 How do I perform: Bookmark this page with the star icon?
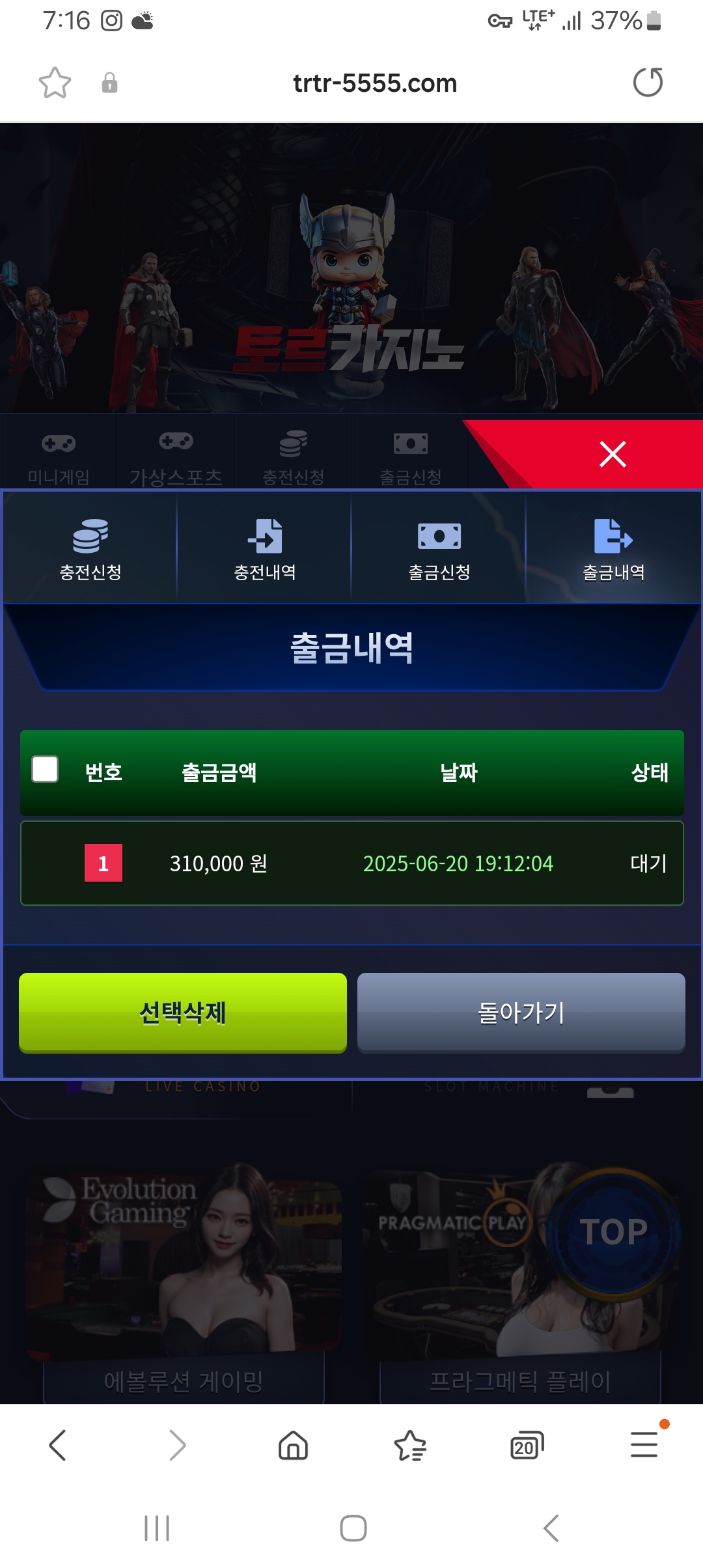[55, 83]
